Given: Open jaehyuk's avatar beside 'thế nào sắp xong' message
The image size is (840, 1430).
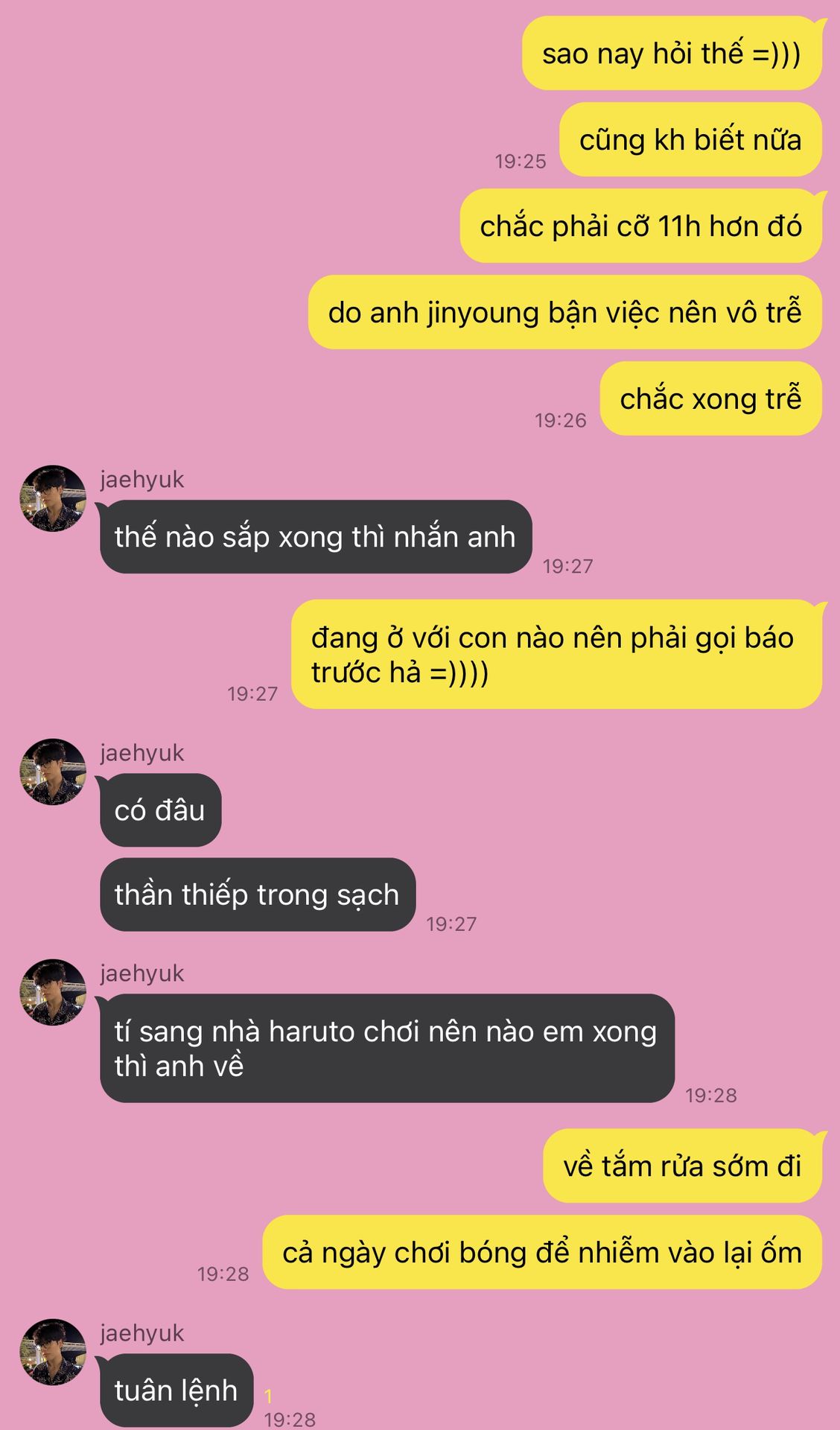Looking at the screenshot, I should coord(53,498).
